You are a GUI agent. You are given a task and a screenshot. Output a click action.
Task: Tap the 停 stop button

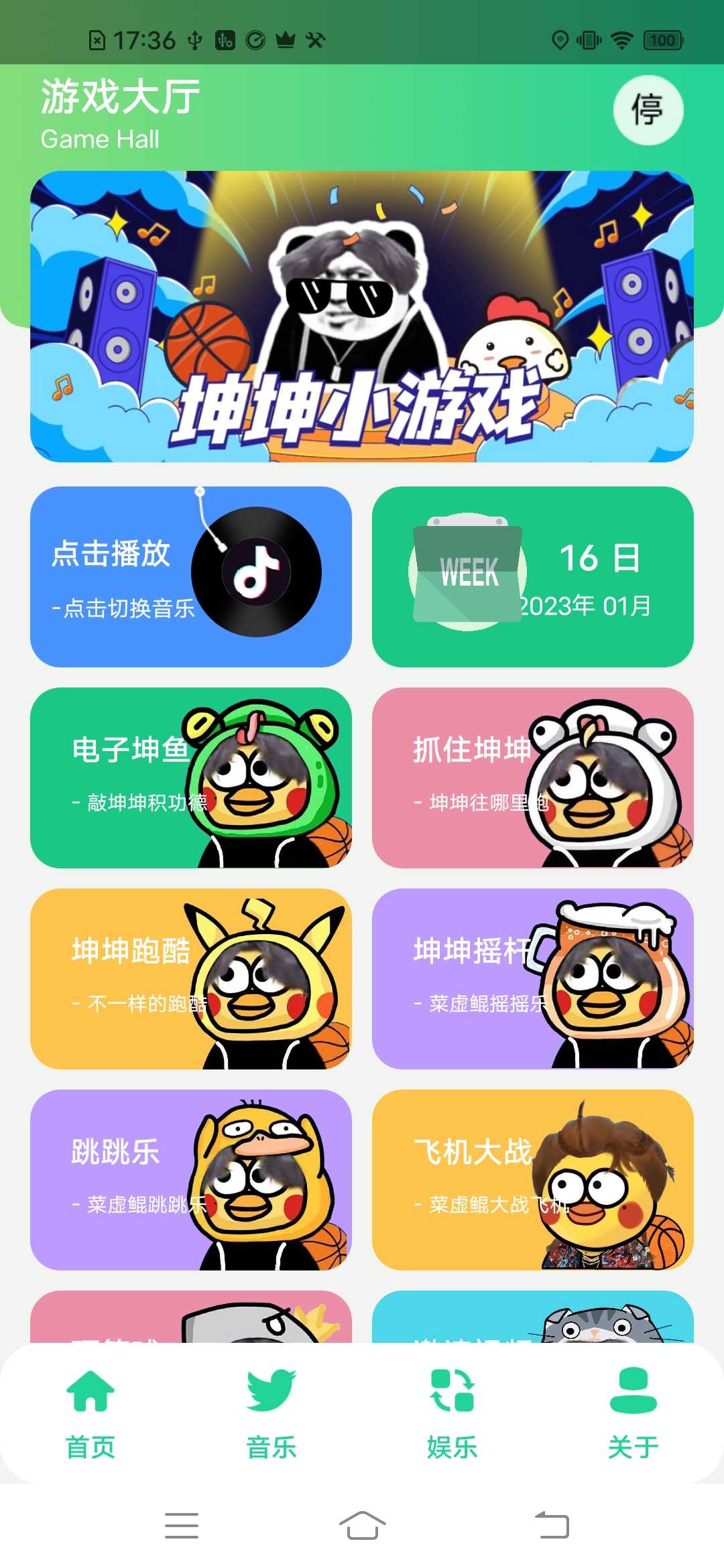[x=648, y=111]
